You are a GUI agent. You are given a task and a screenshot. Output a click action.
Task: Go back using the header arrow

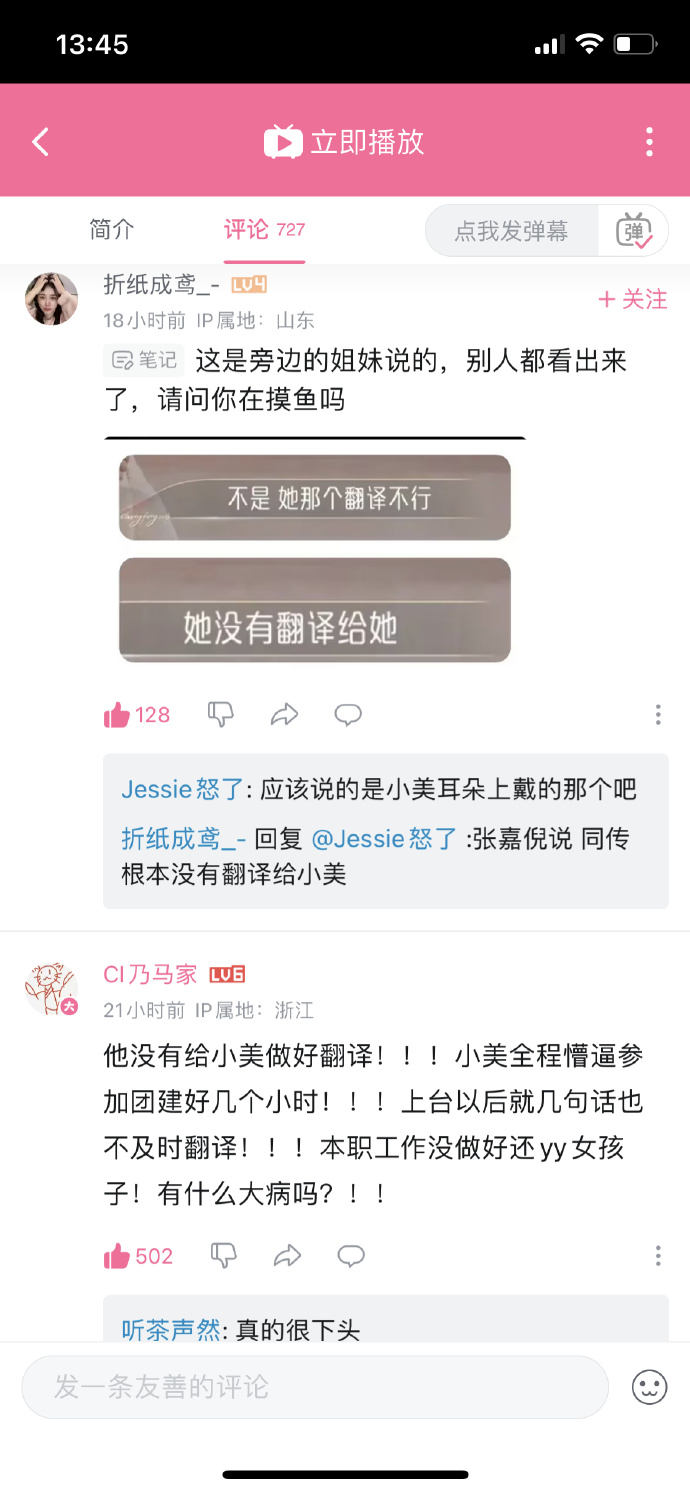pyautogui.click(x=40, y=141)
